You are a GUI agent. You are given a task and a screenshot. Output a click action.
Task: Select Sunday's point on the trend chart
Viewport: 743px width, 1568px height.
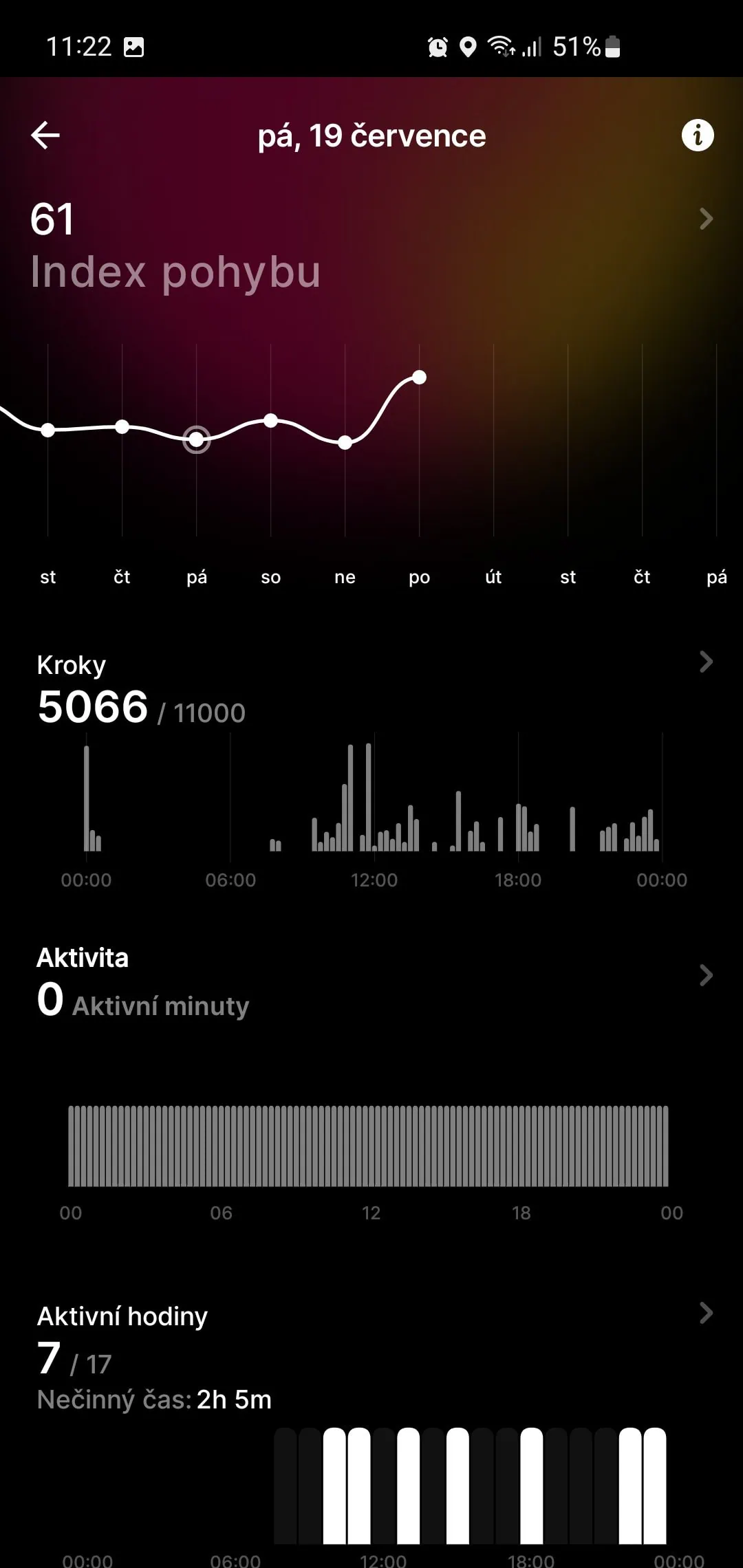pos(345,443)
